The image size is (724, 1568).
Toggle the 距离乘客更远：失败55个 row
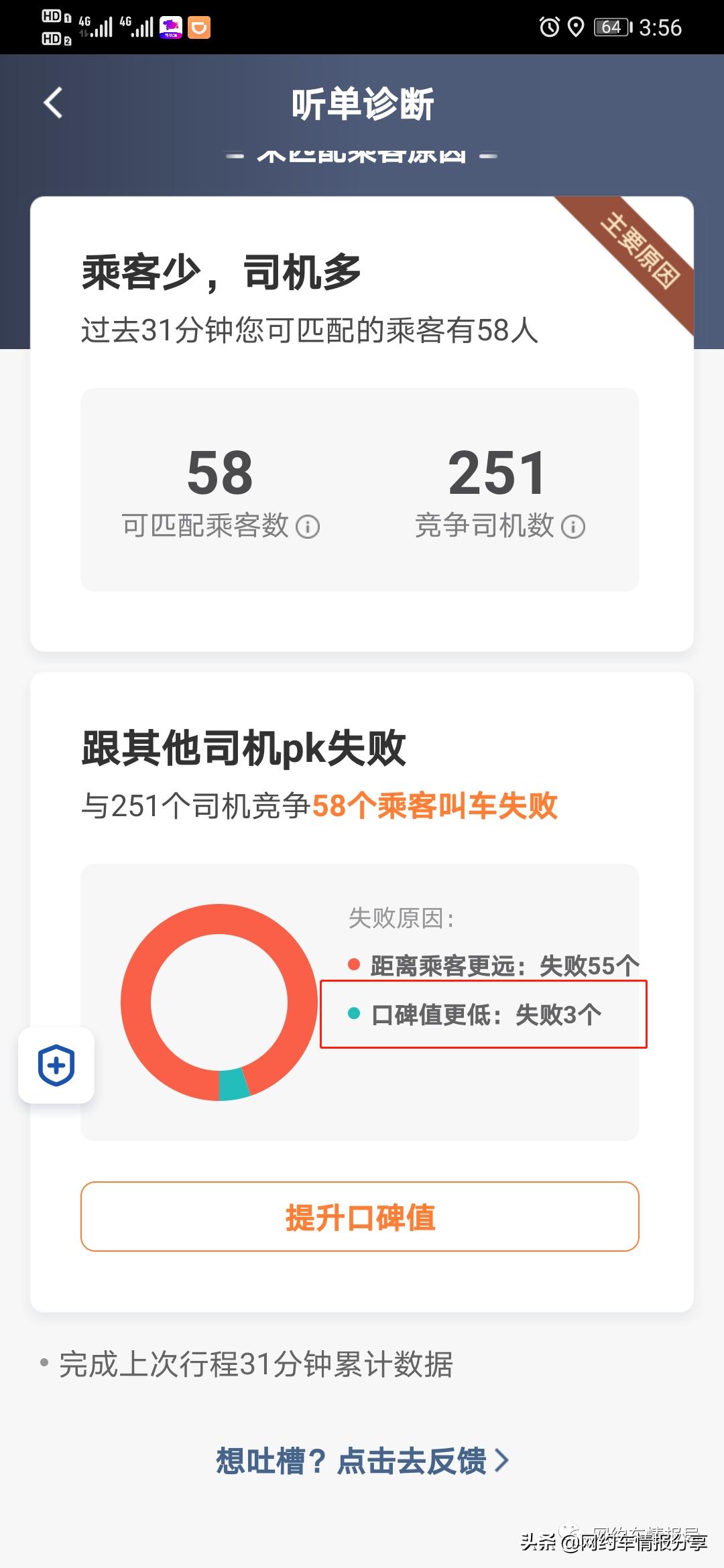503,965
